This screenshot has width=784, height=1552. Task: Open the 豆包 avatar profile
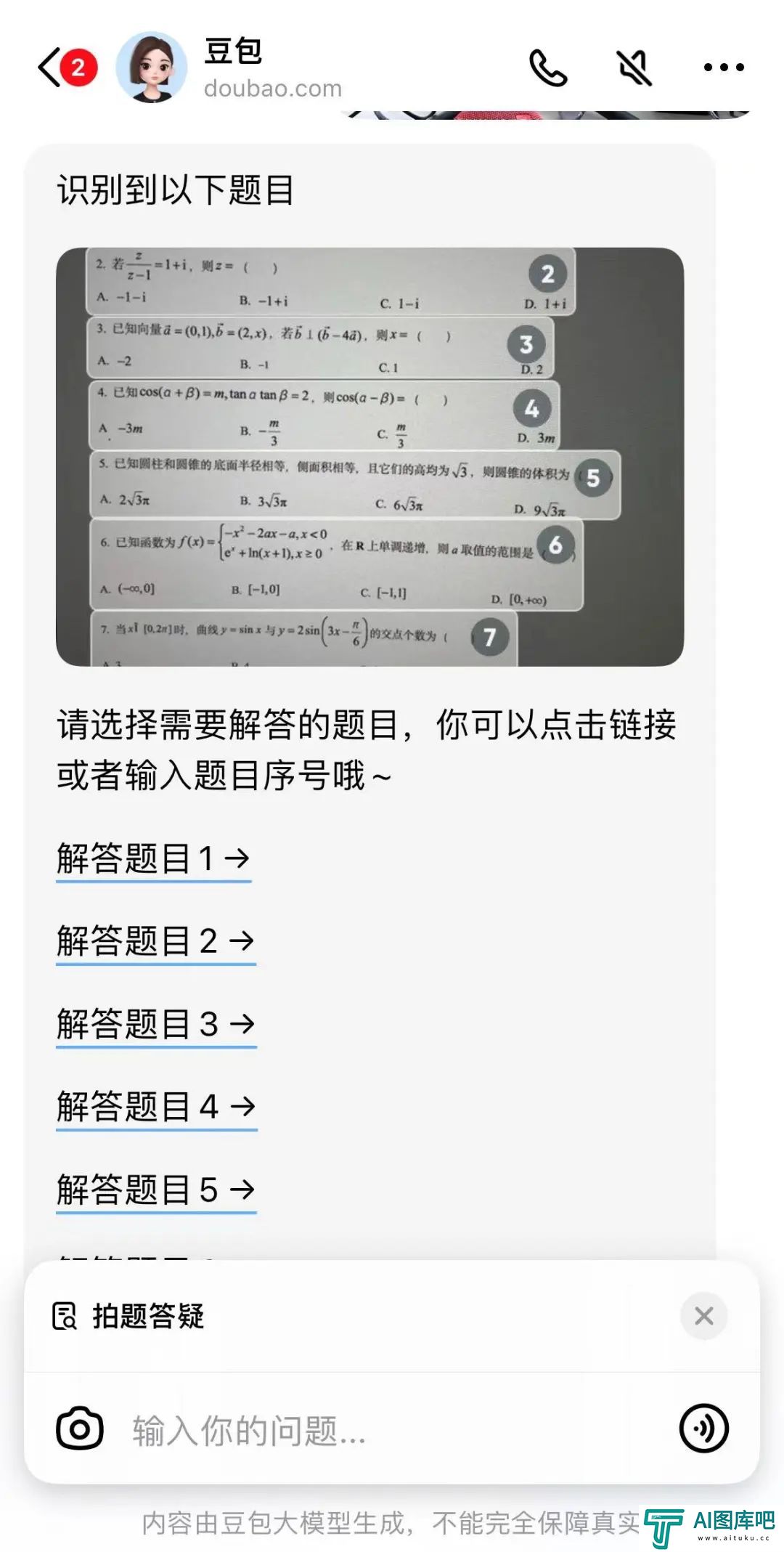click(152, 68)
